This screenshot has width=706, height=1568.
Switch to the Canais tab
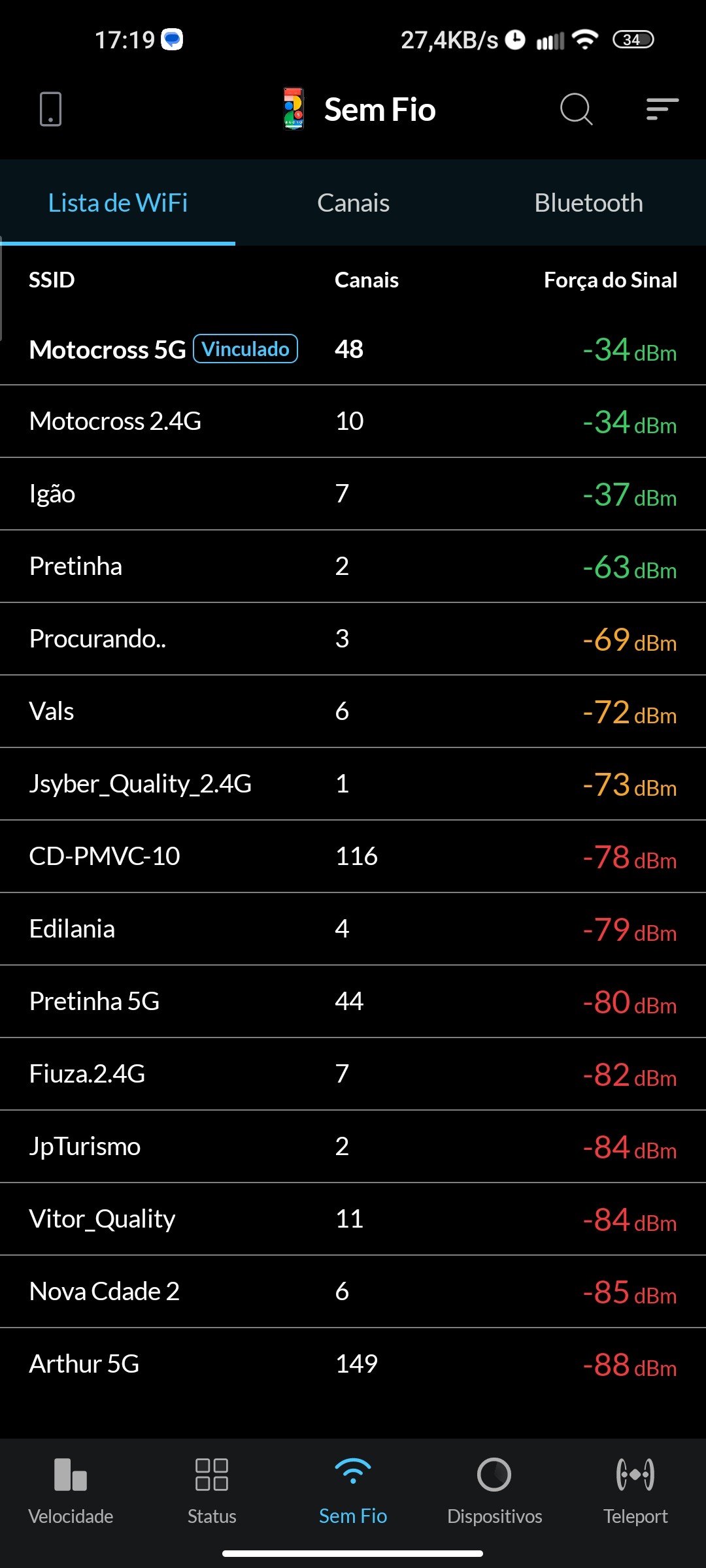coord(353,203)
